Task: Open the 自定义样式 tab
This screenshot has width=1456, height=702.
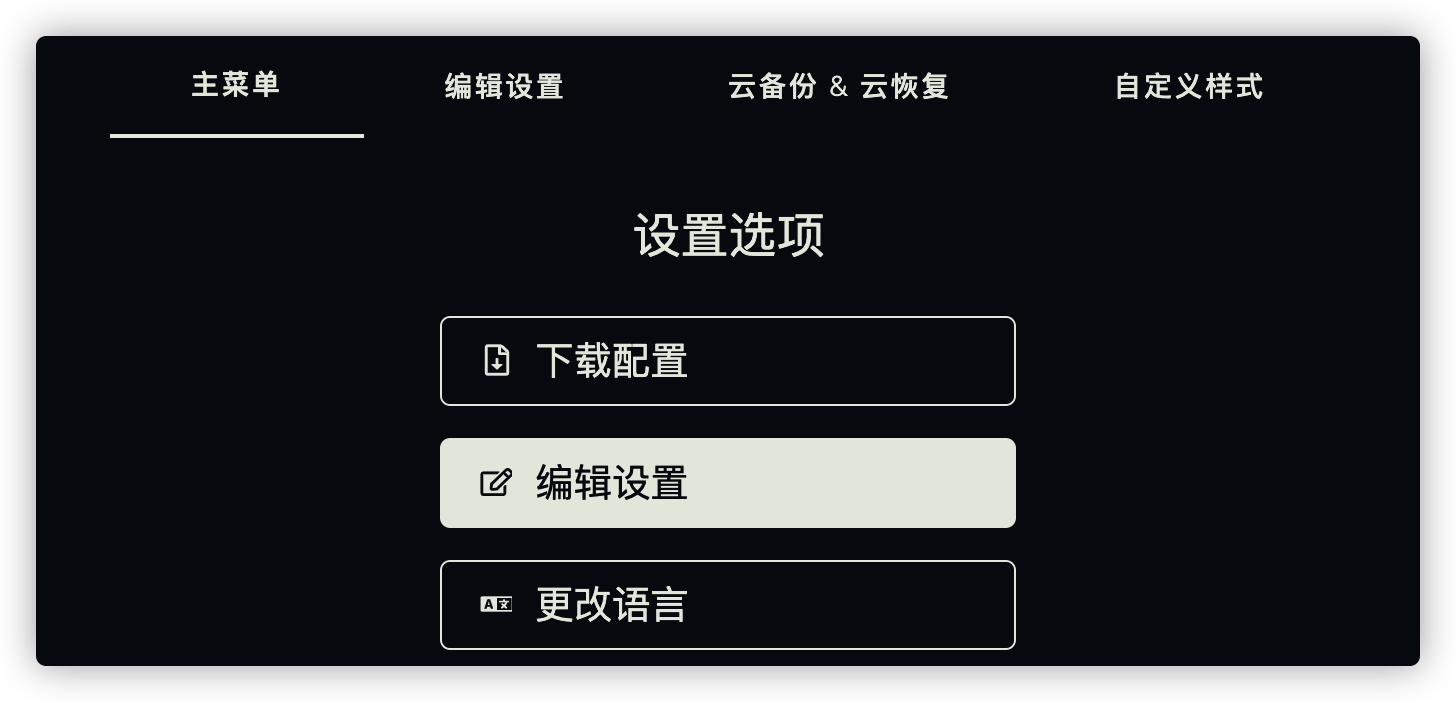Action: (1189, 87)
